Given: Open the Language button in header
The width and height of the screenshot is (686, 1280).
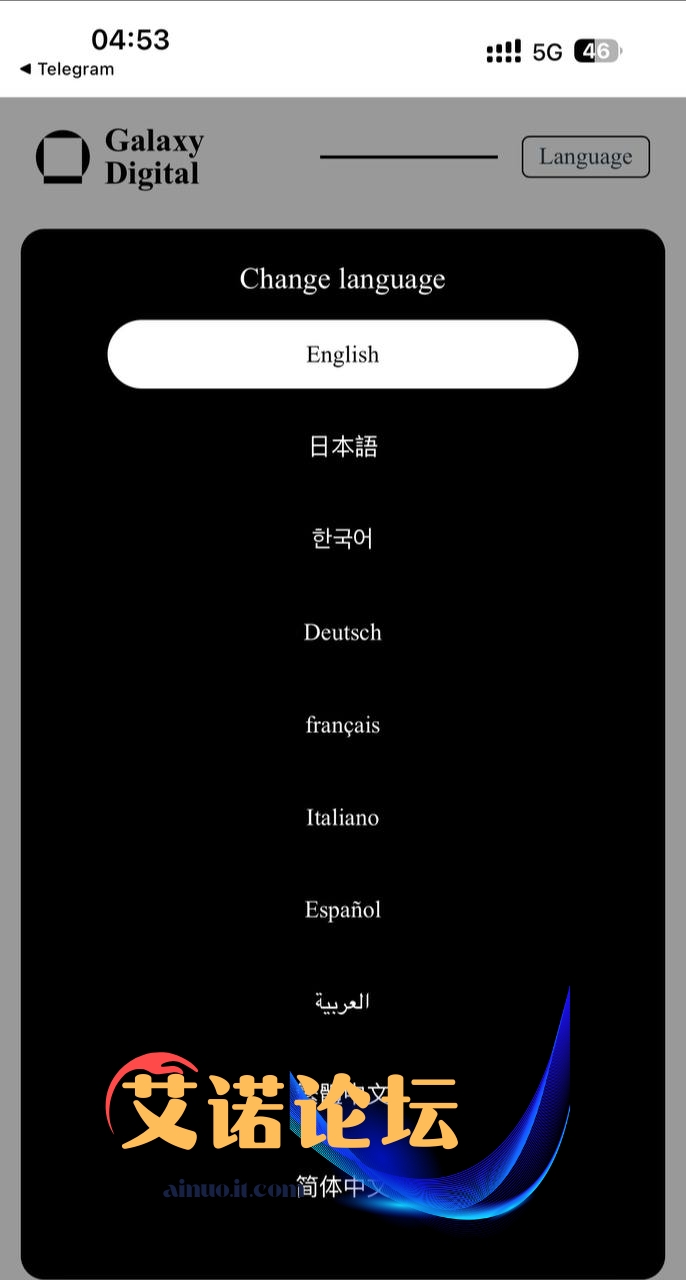Looking at the screenshot, I should [x=585, y=157].
